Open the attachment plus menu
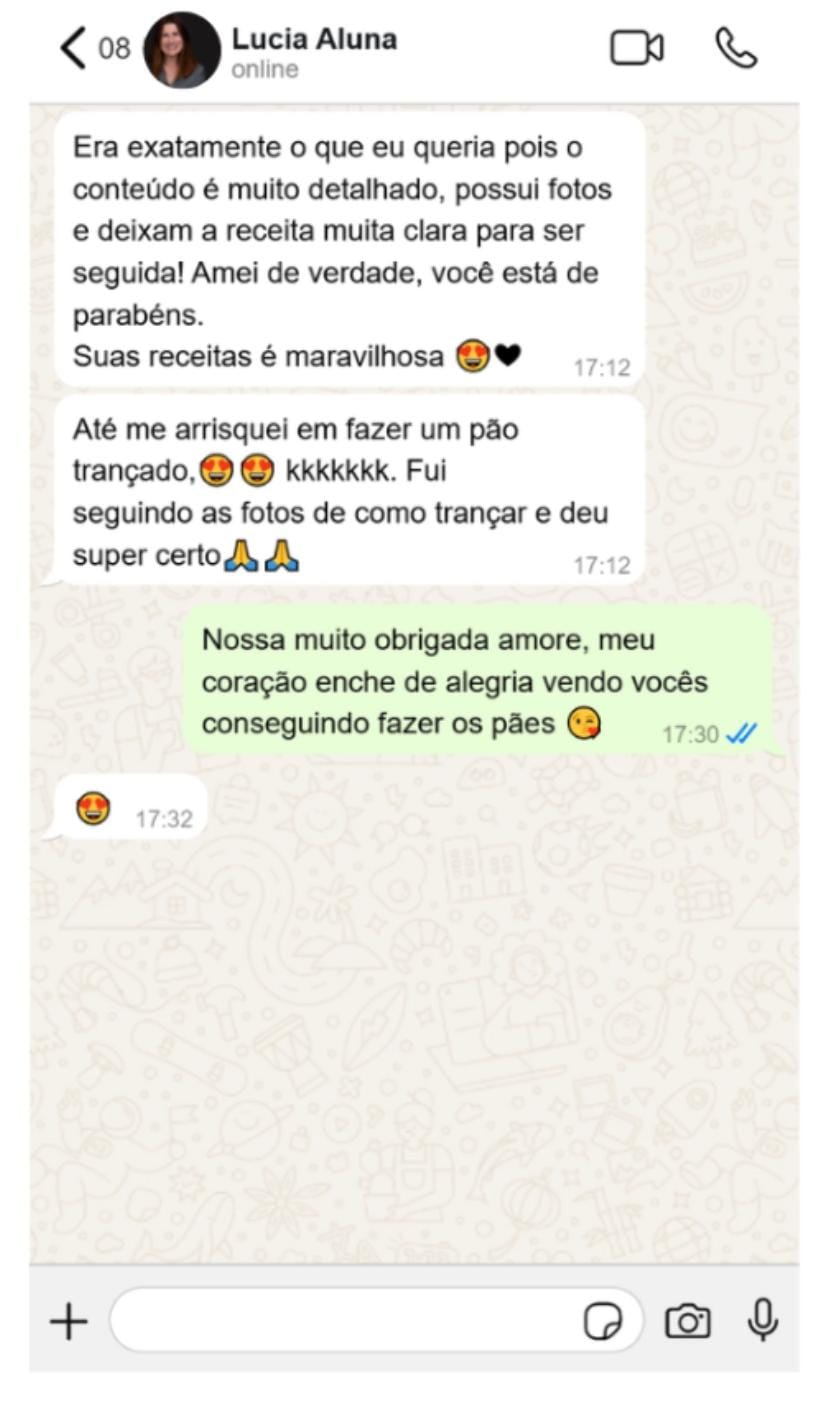 pos(69,1322)
